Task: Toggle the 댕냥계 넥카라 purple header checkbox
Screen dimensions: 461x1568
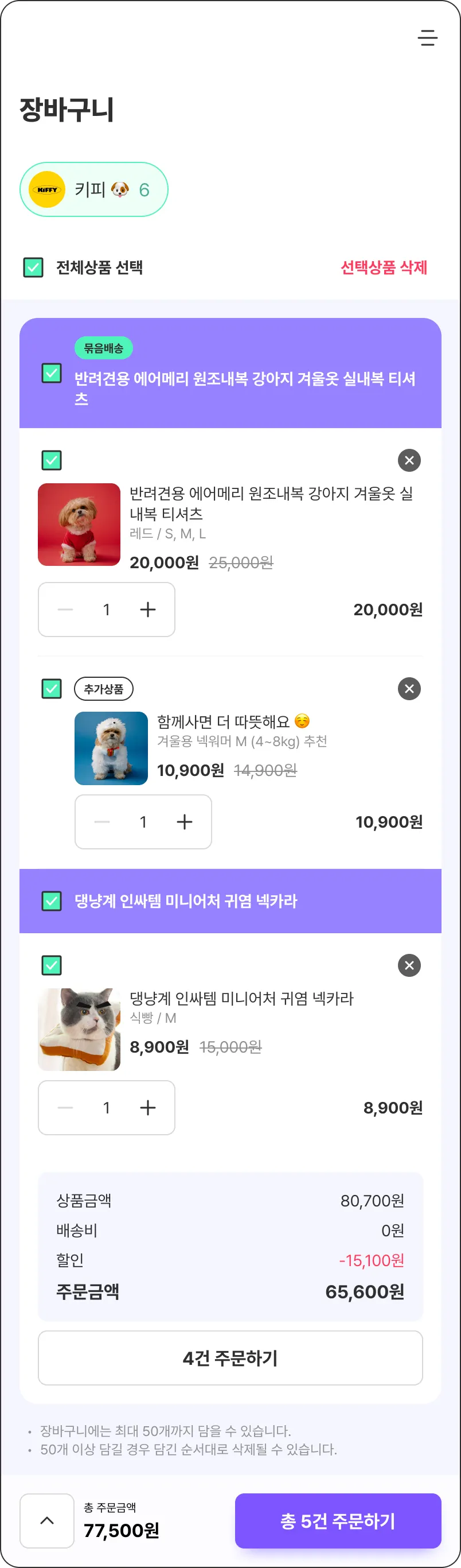Action: [52, 901]
